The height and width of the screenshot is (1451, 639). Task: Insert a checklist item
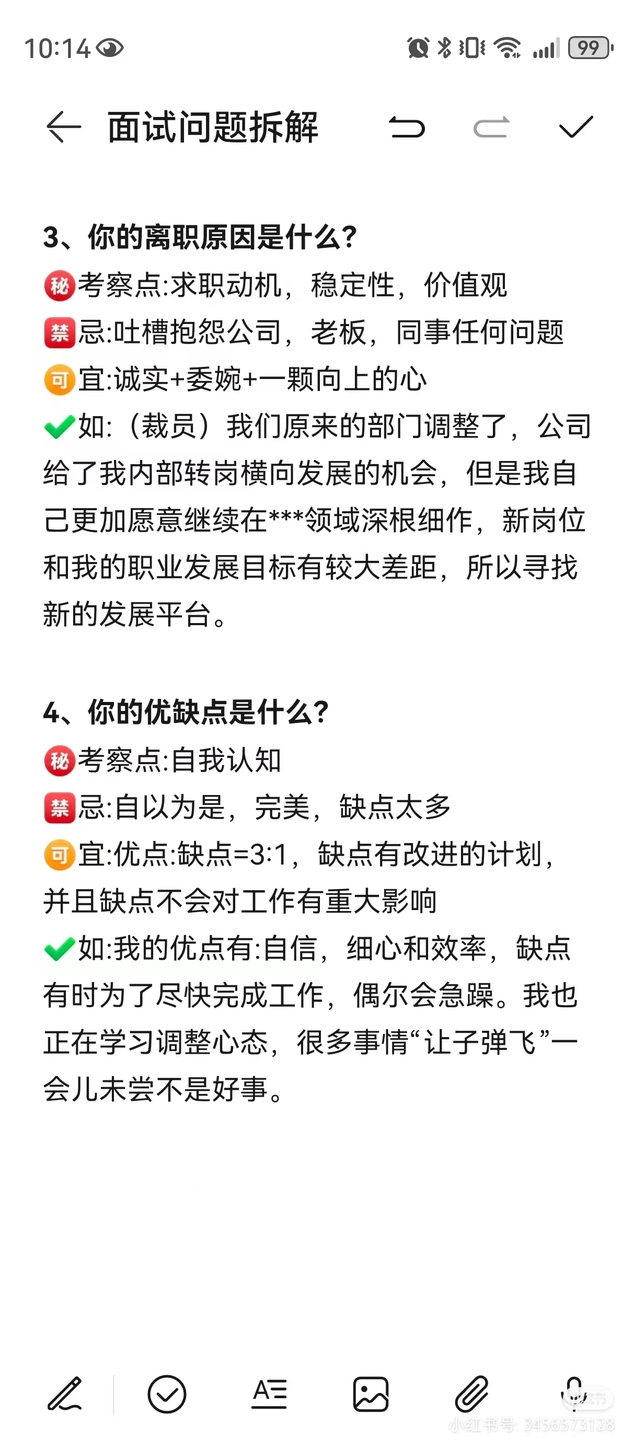coord(167,1393)
